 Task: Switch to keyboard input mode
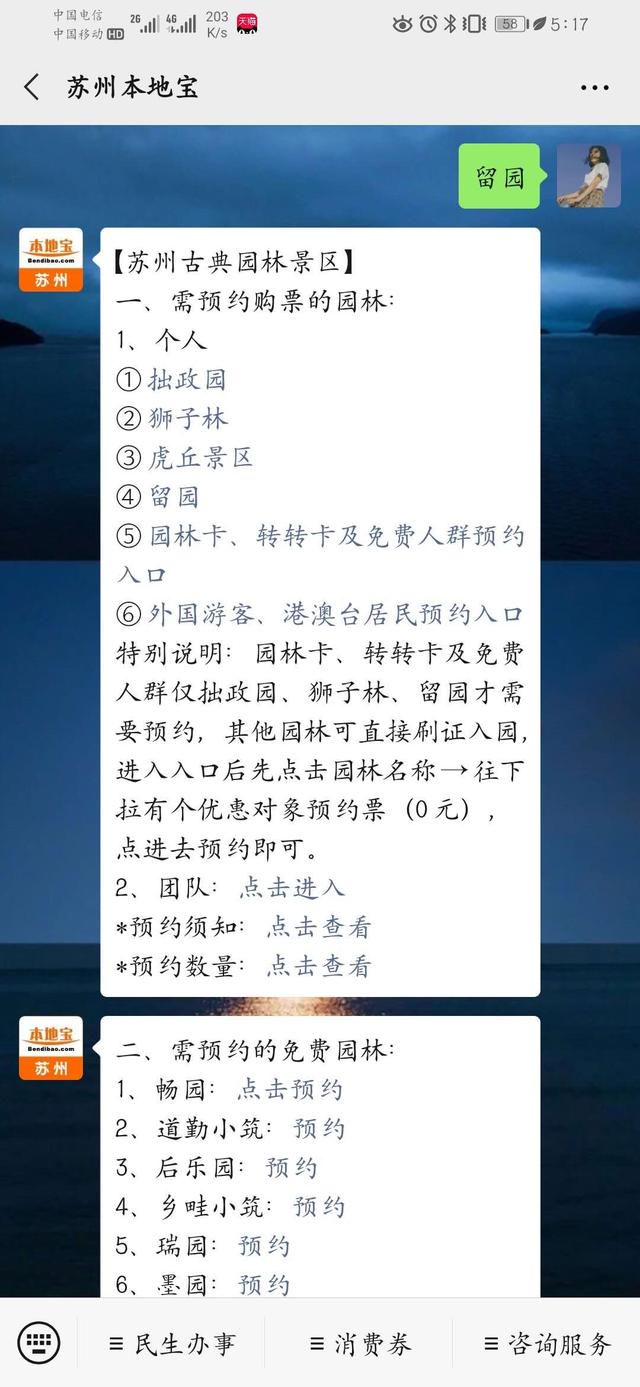38,1343
